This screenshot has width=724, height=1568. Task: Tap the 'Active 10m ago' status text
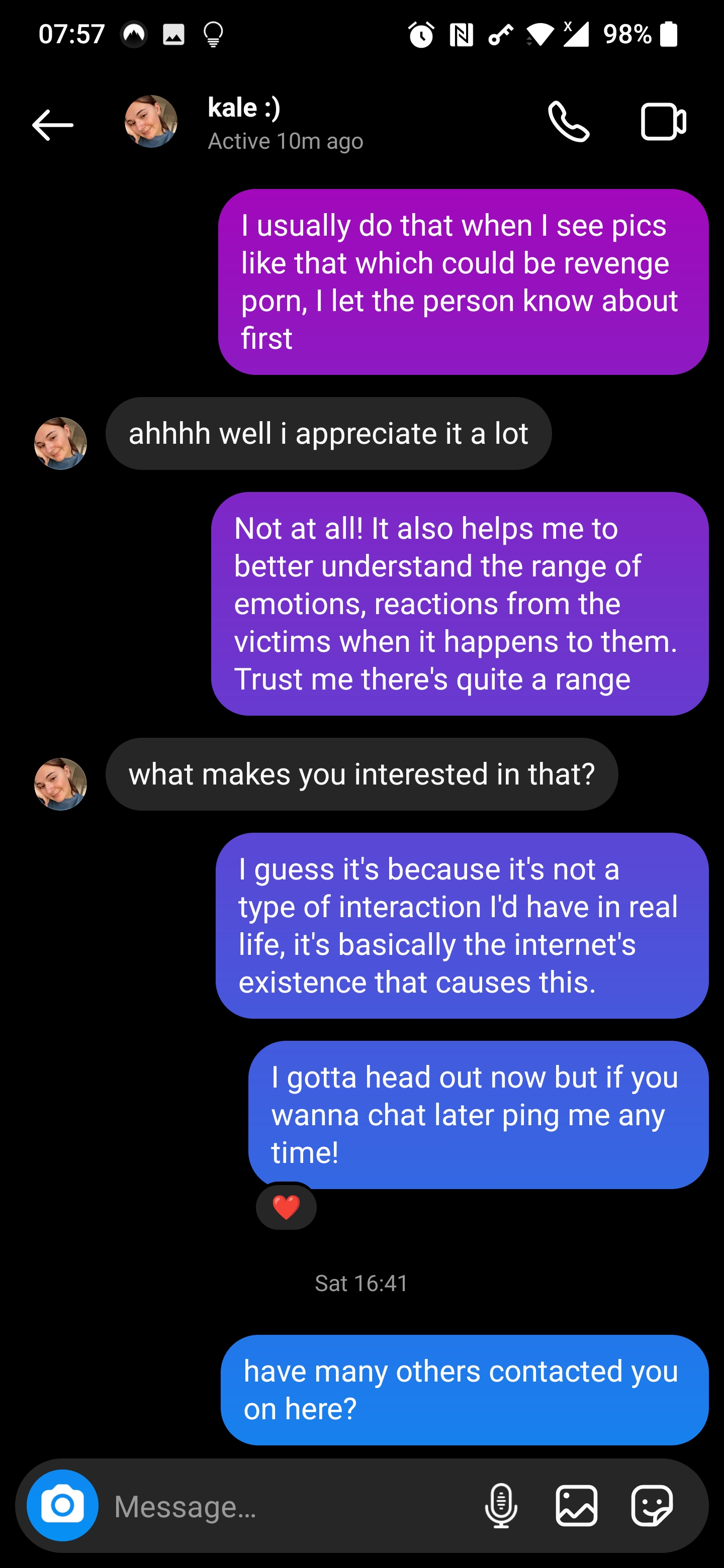(286, 141)
